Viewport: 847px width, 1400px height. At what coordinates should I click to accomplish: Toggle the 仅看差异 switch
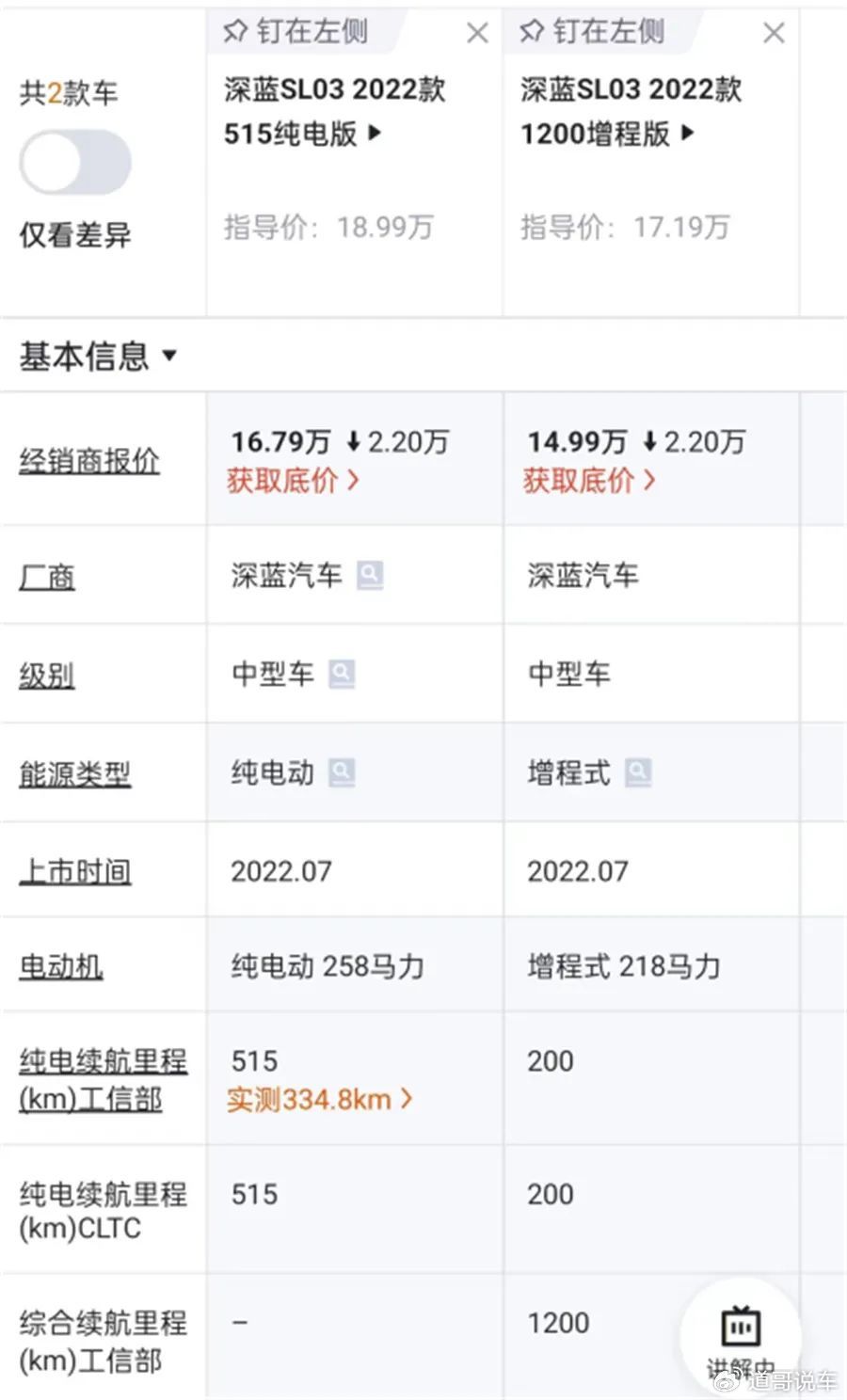tap(75, 163)
